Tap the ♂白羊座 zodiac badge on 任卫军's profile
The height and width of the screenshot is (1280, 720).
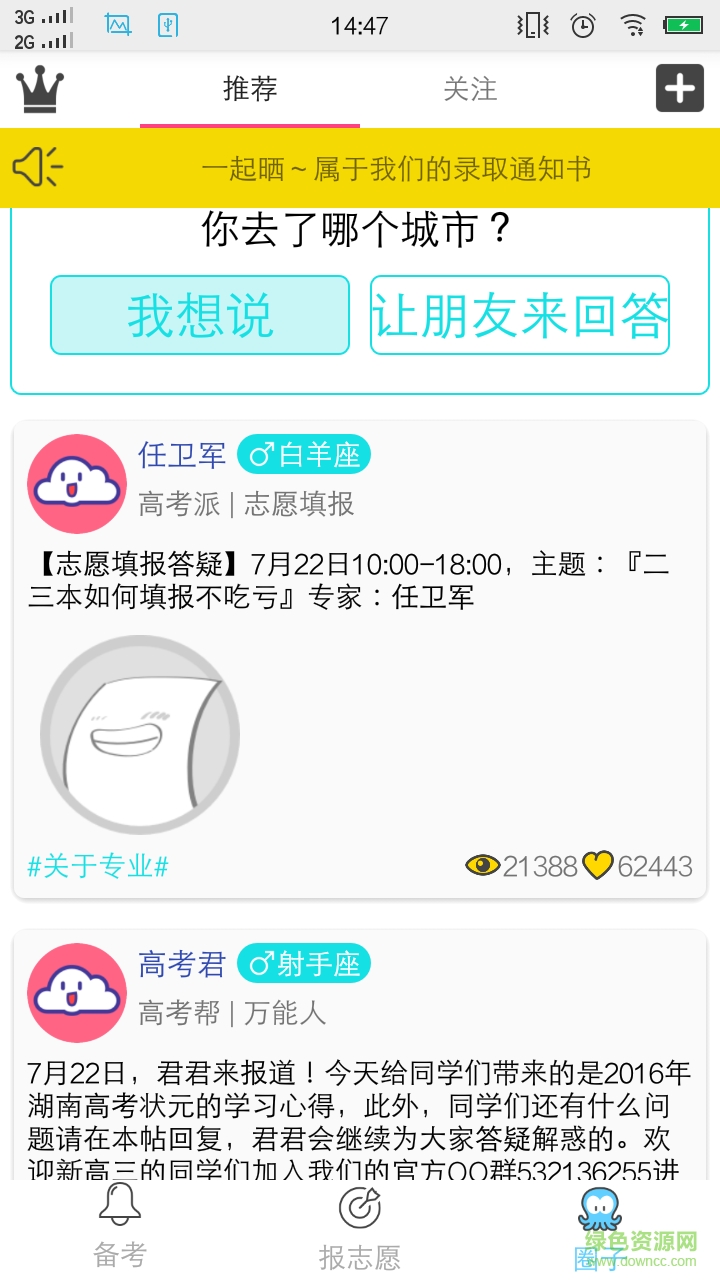pyautogui.click(x=304, y=454)
